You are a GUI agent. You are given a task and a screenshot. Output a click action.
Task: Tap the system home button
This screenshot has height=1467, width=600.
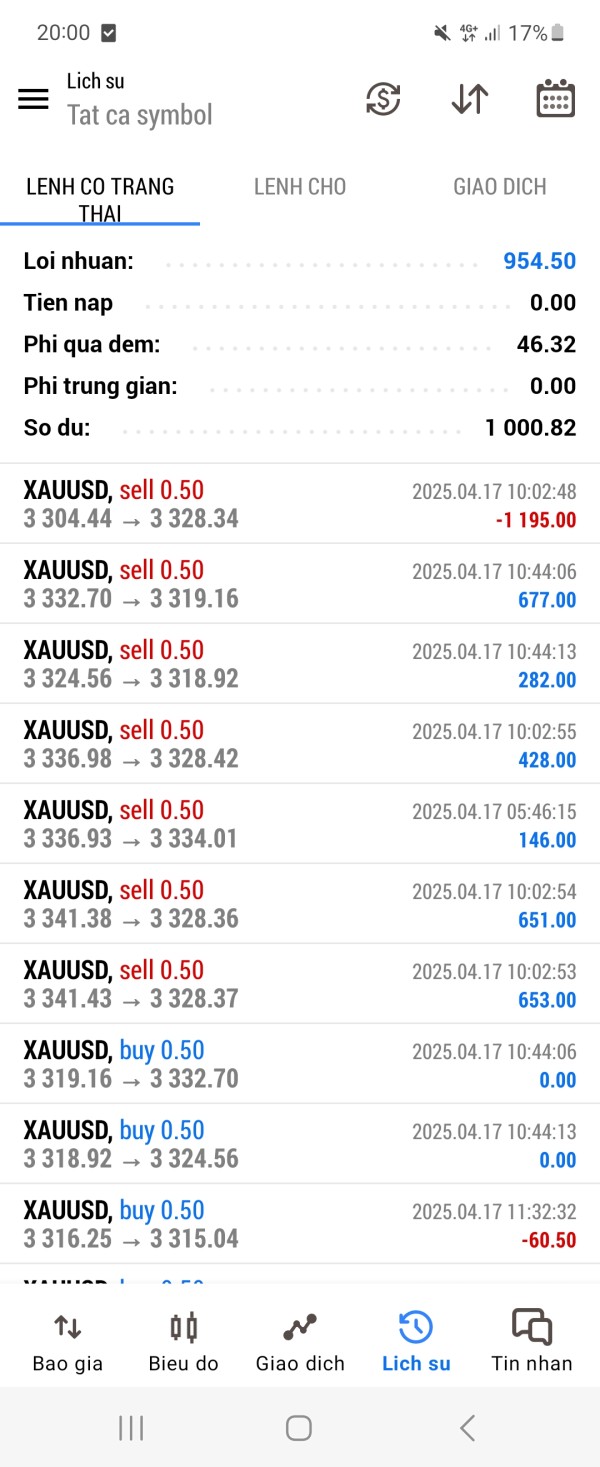coord(299,1428)
